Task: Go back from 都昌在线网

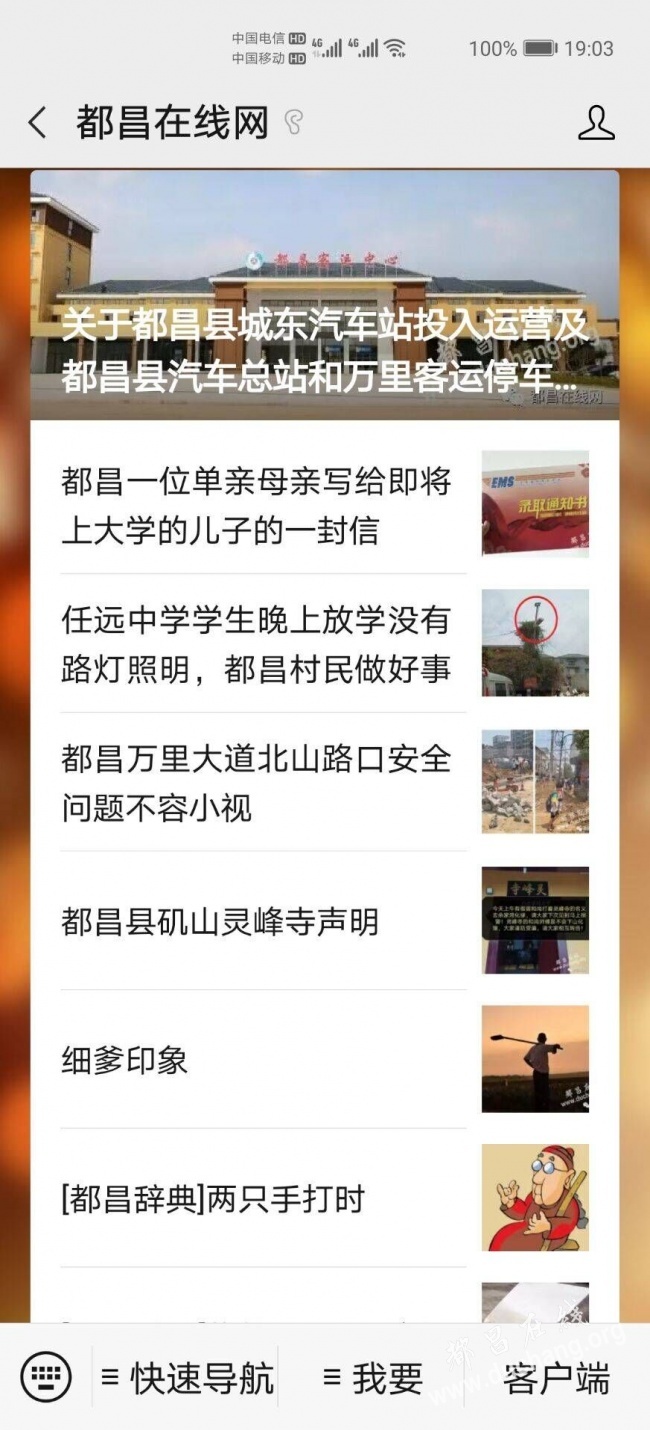Action: pyautogui.click(x=37, y=124)
